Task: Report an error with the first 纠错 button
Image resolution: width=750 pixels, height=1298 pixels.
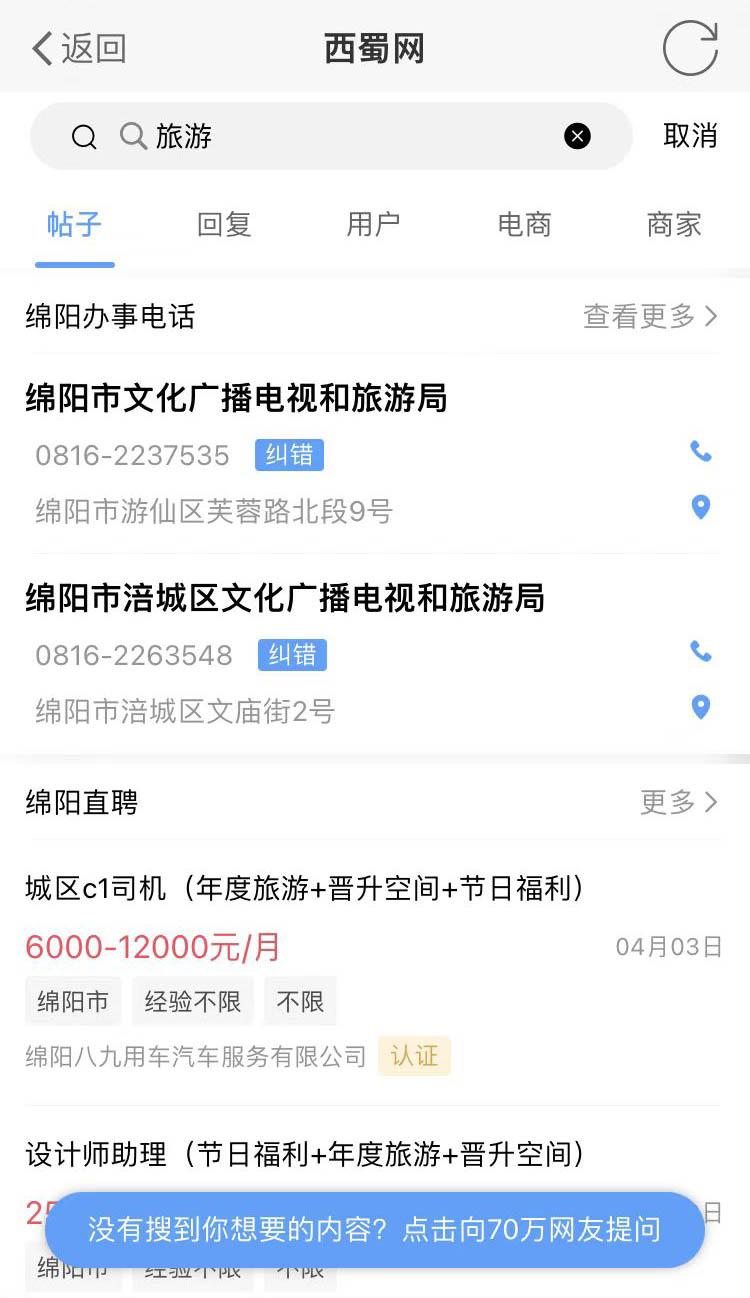Action: (x=291, y=454)
